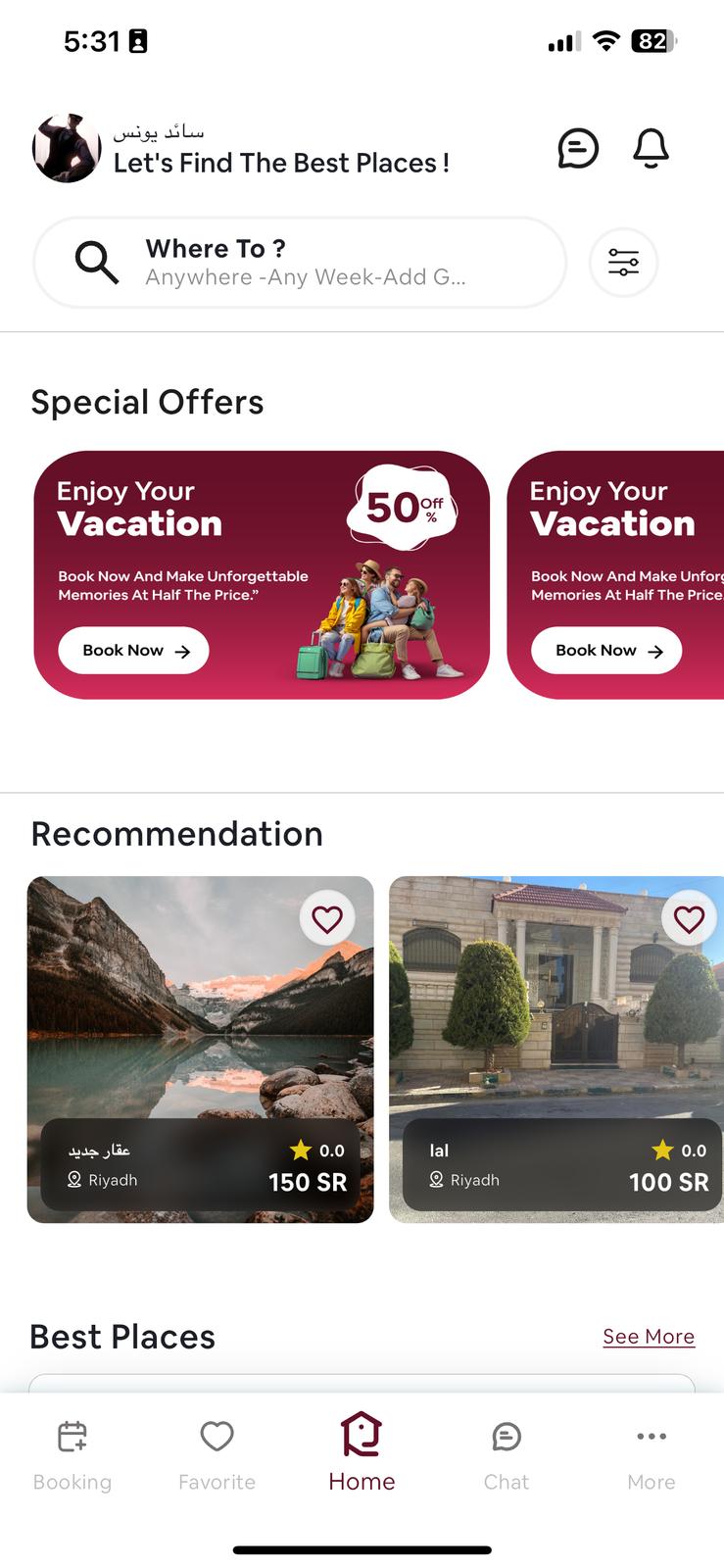Open the notifications bell
This screenshot has width=724, height=1568.
(651, 149)
